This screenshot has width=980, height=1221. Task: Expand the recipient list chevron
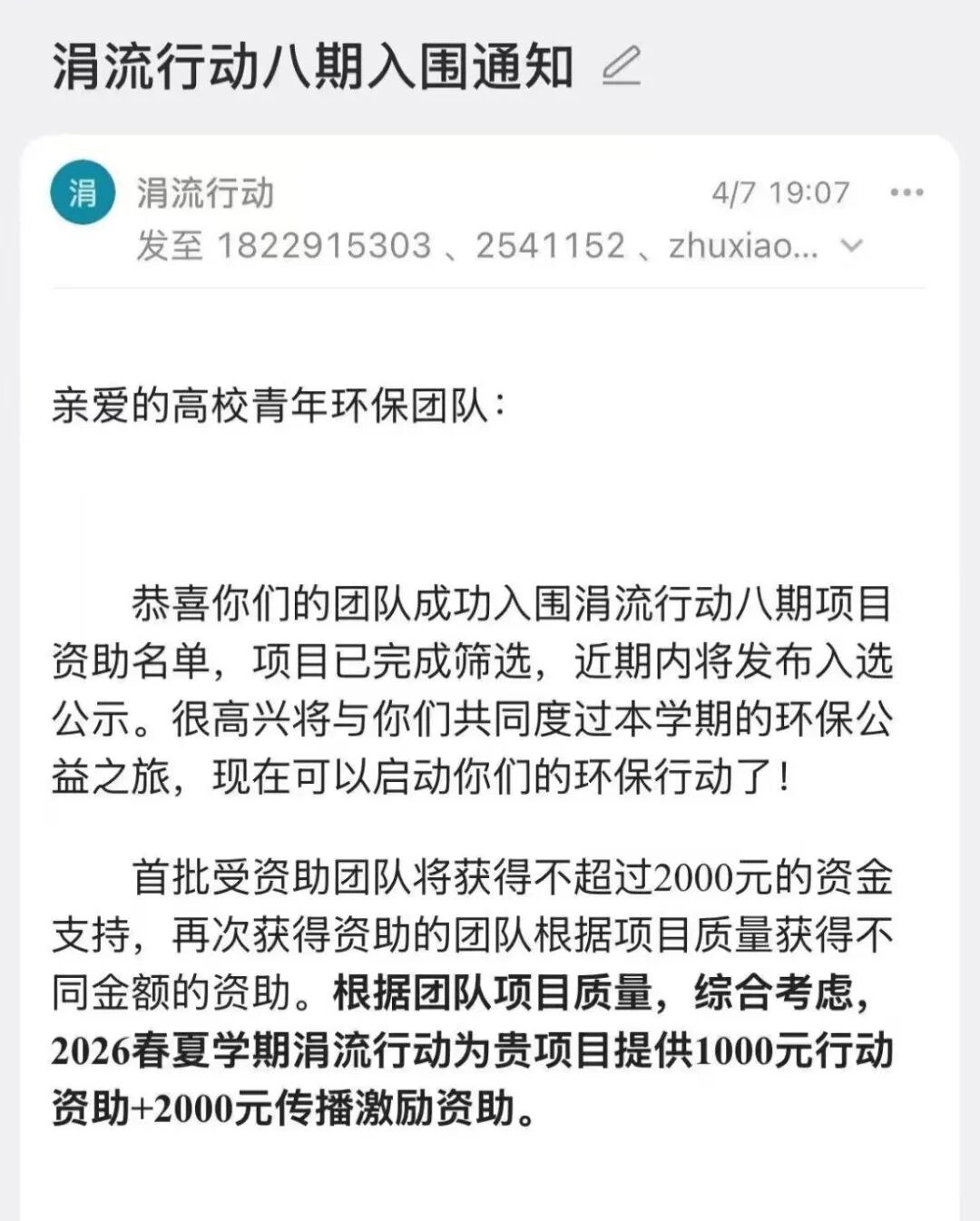(851, 245)
